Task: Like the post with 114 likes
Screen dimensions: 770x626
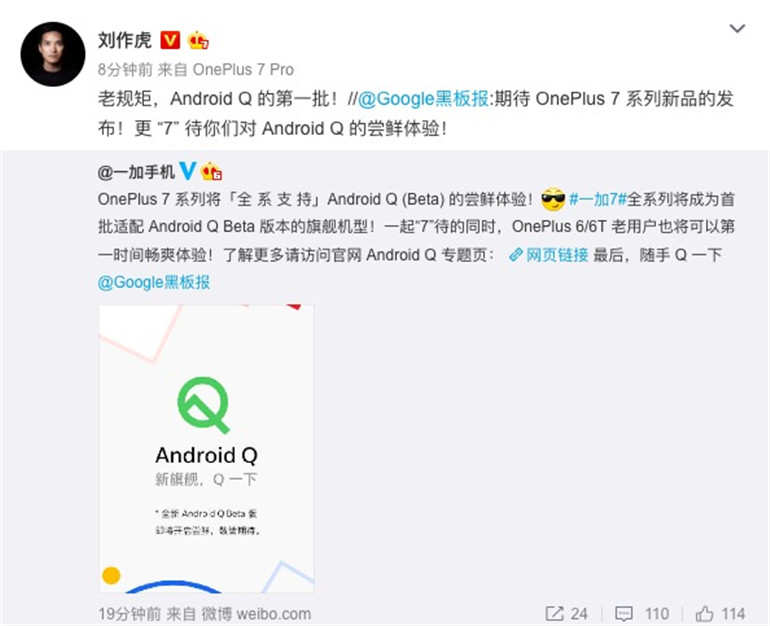Action: click(x=720, y=613)
